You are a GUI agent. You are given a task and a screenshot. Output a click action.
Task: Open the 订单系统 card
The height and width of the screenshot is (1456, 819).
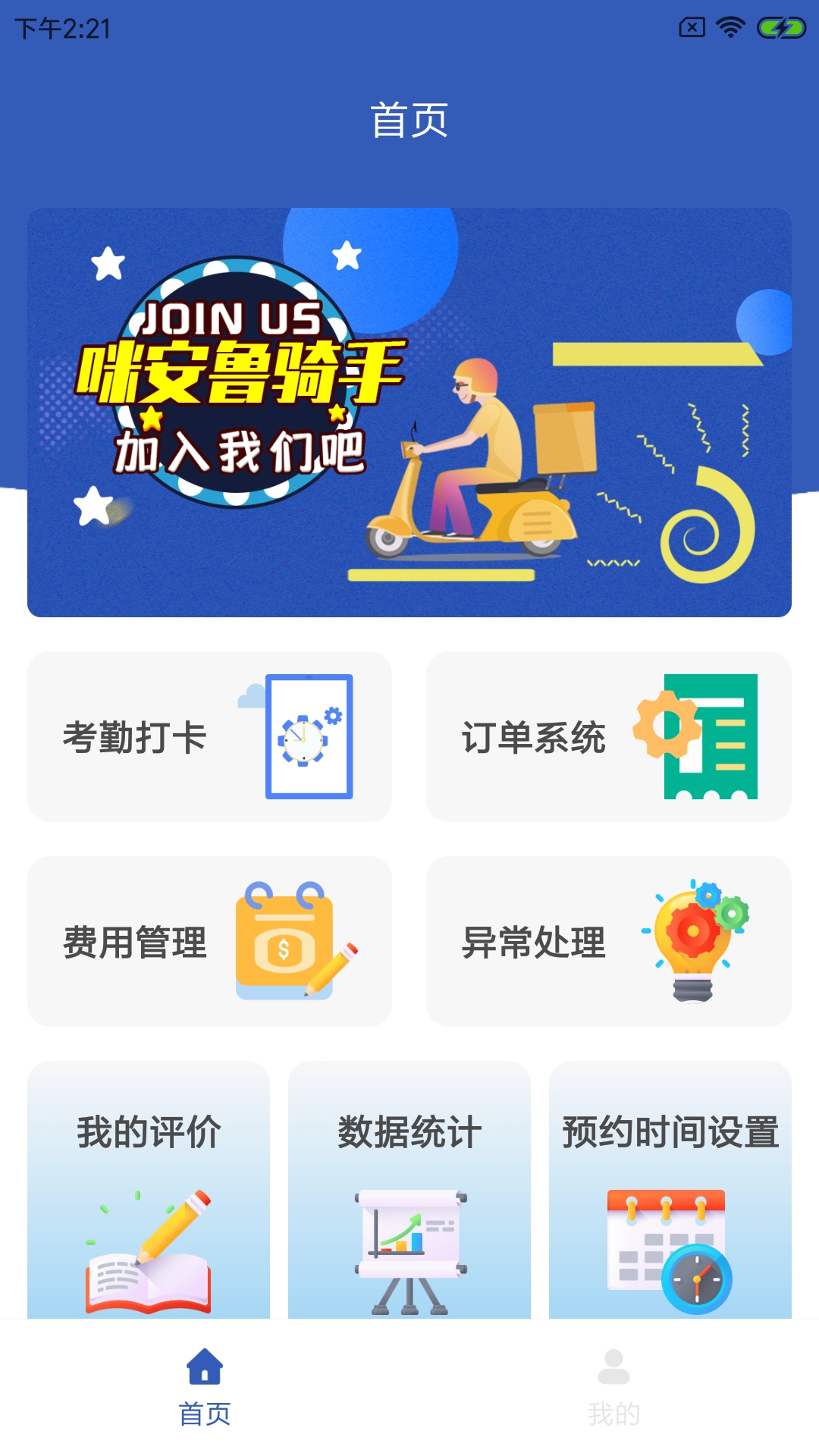pos(610,736)
